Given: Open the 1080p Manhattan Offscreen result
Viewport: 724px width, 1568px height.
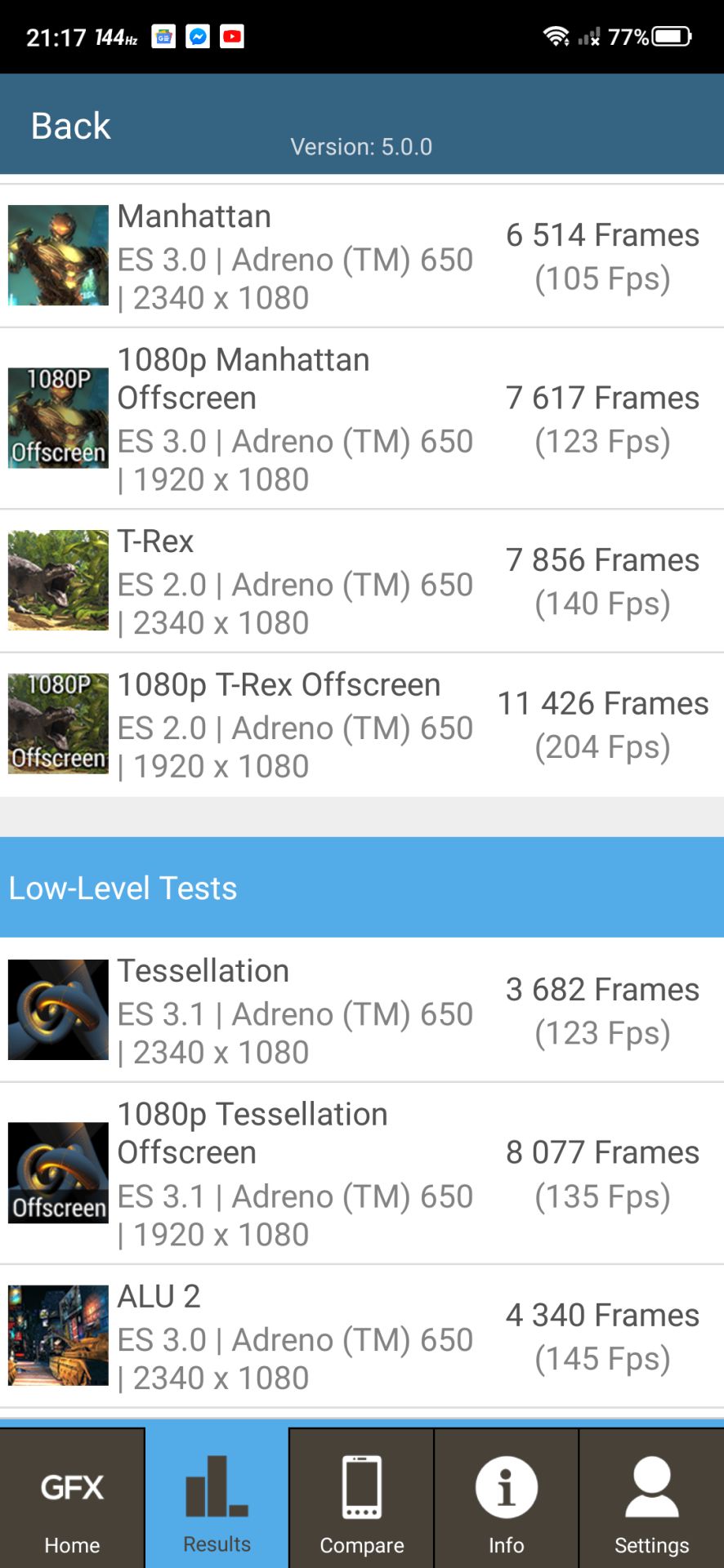Looking at the screenshot, I should click(362, 419).
